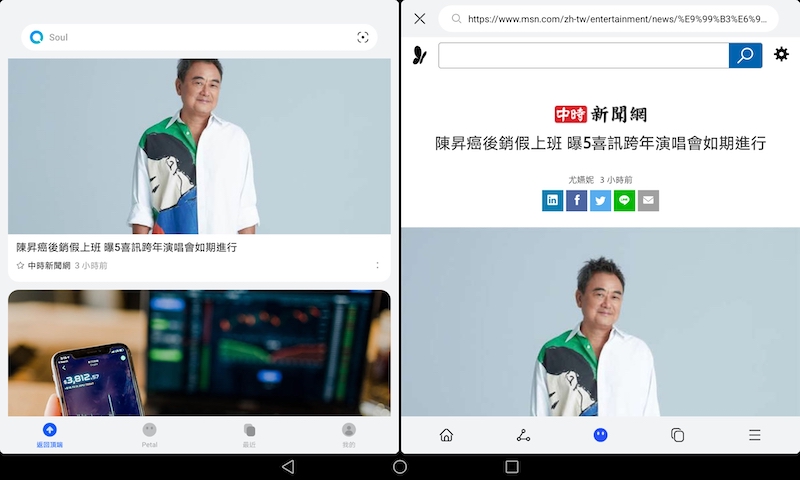The height and width of the screenshot is (480, 800).
Task: Share article on Twitter
Action: [x=600, y=200]
